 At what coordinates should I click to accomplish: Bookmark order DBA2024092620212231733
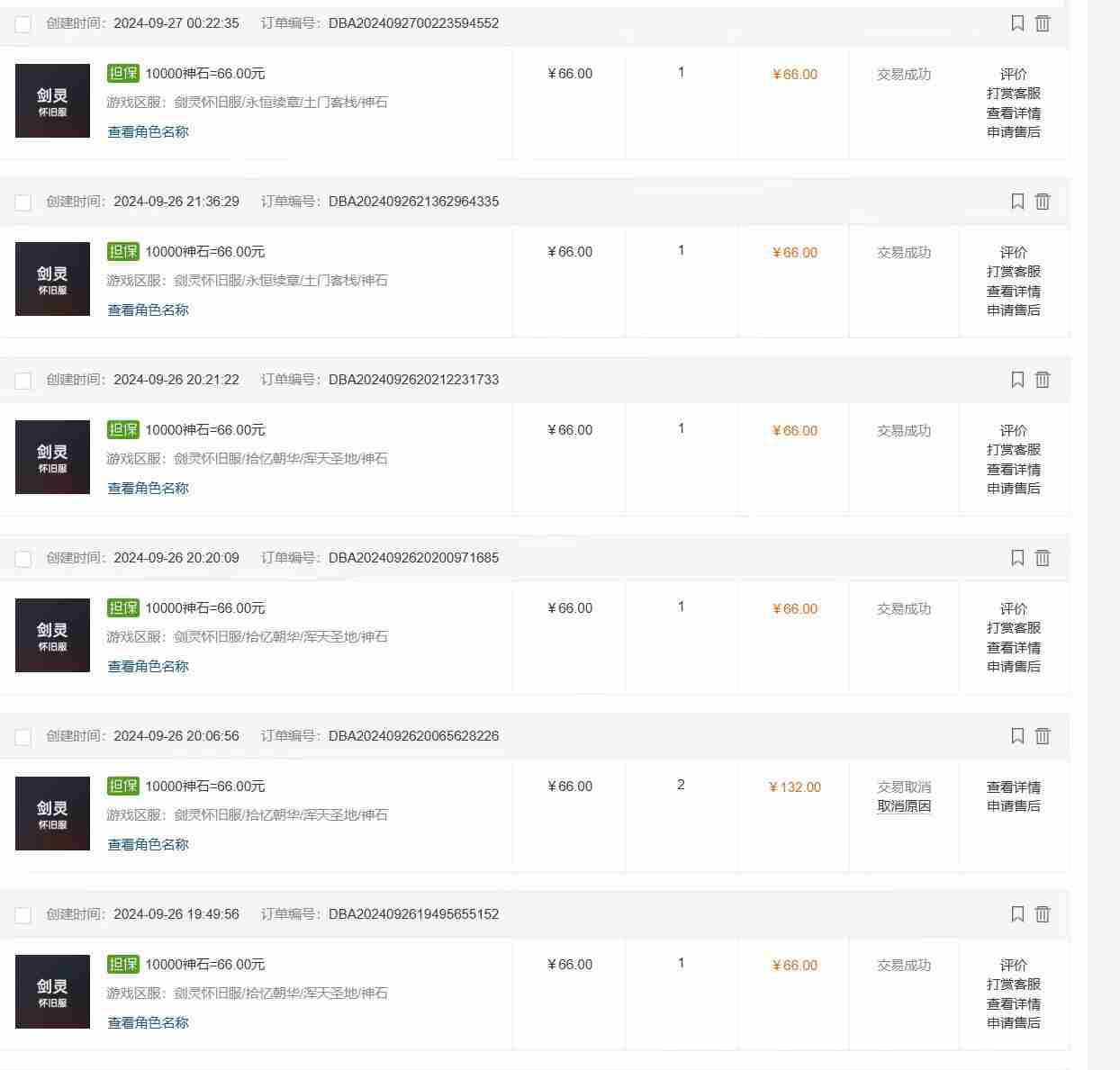pos(1017,380)
